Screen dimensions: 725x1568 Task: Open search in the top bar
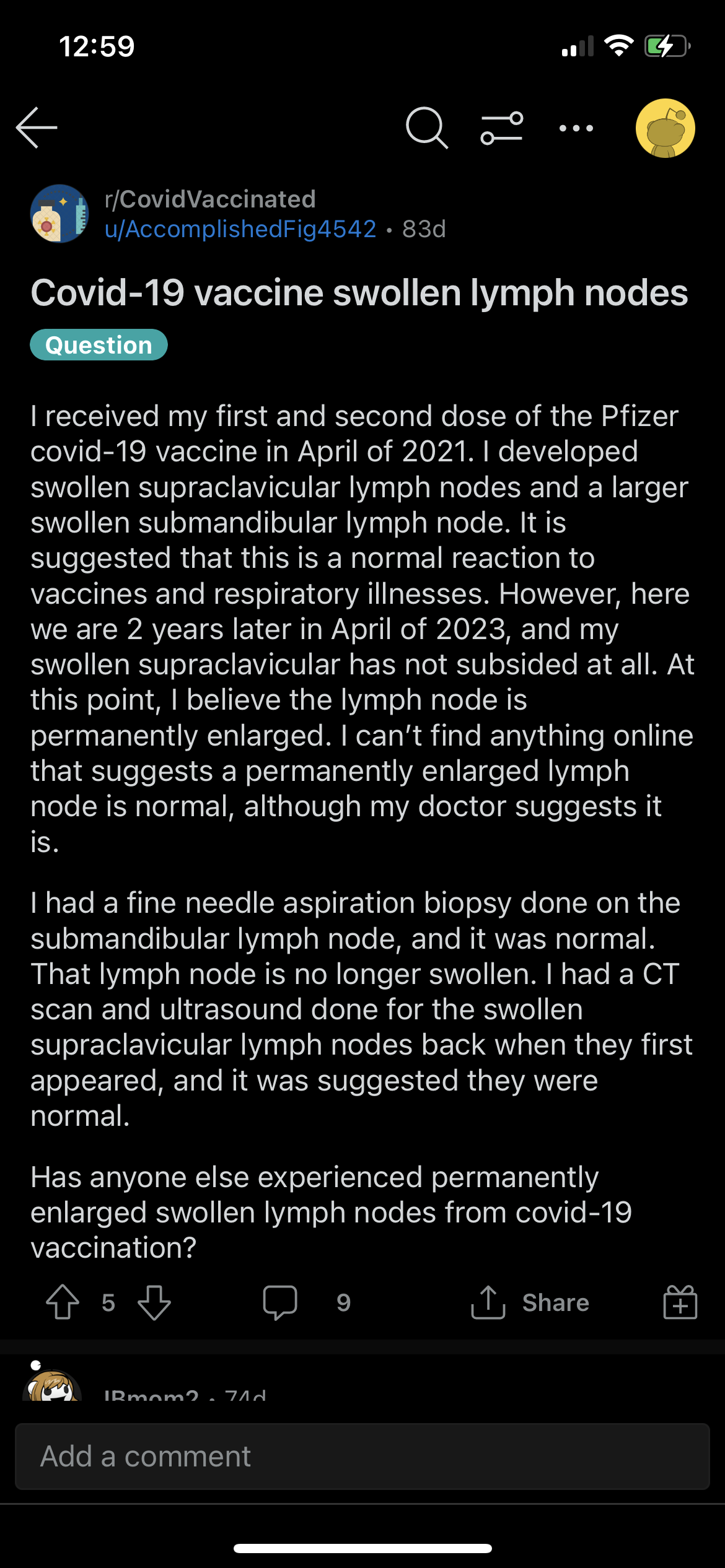point(427,128)
